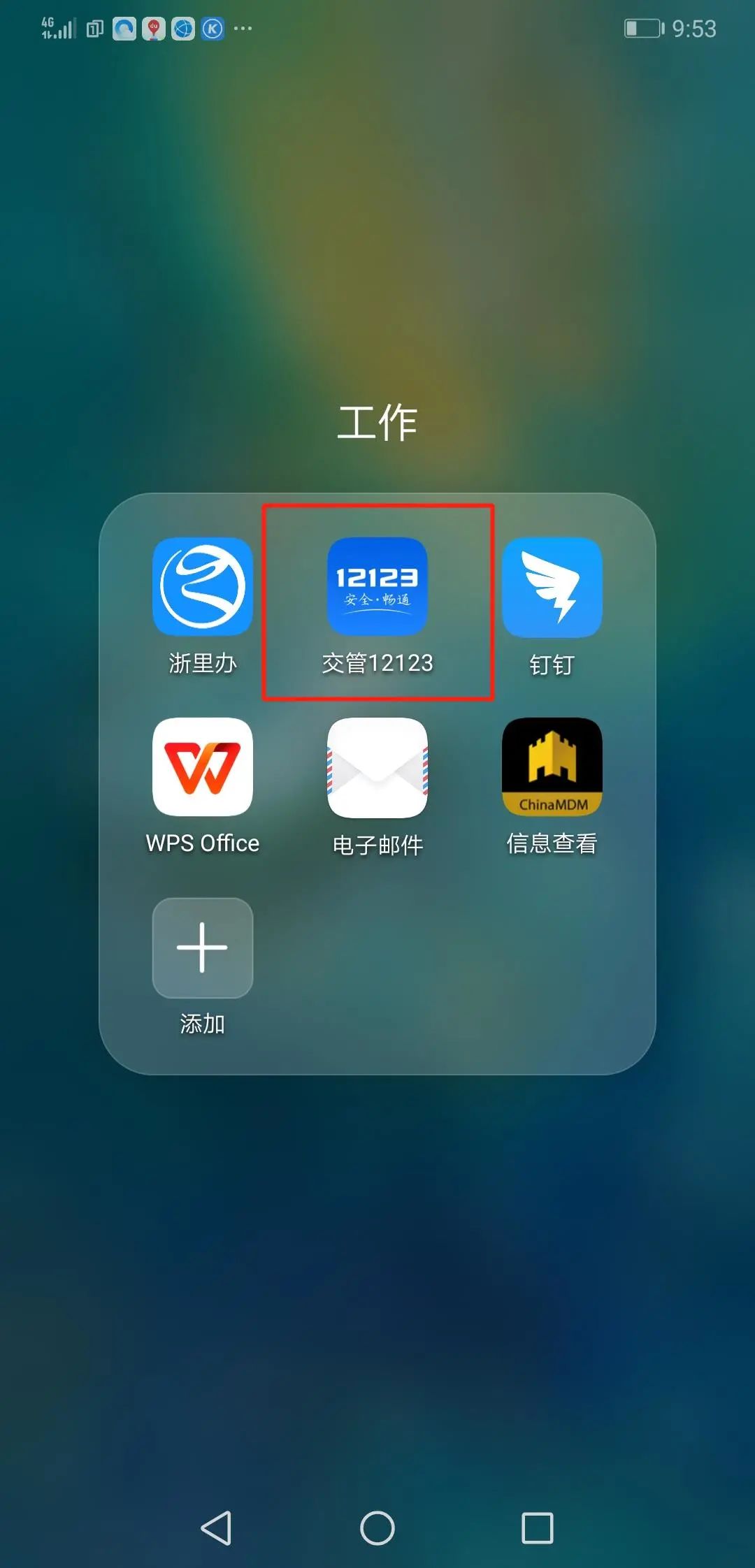
Task: Launch WPS Office
Action: point(202,767)
